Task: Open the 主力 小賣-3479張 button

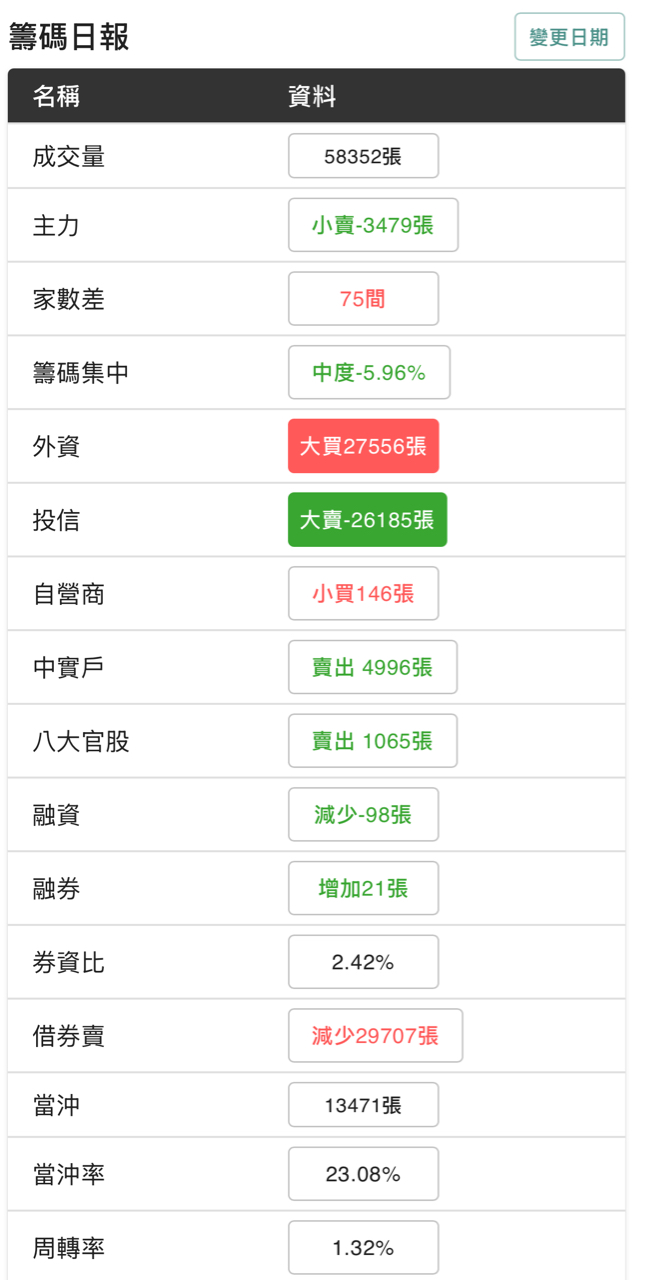Action: (x=373, y=225)
